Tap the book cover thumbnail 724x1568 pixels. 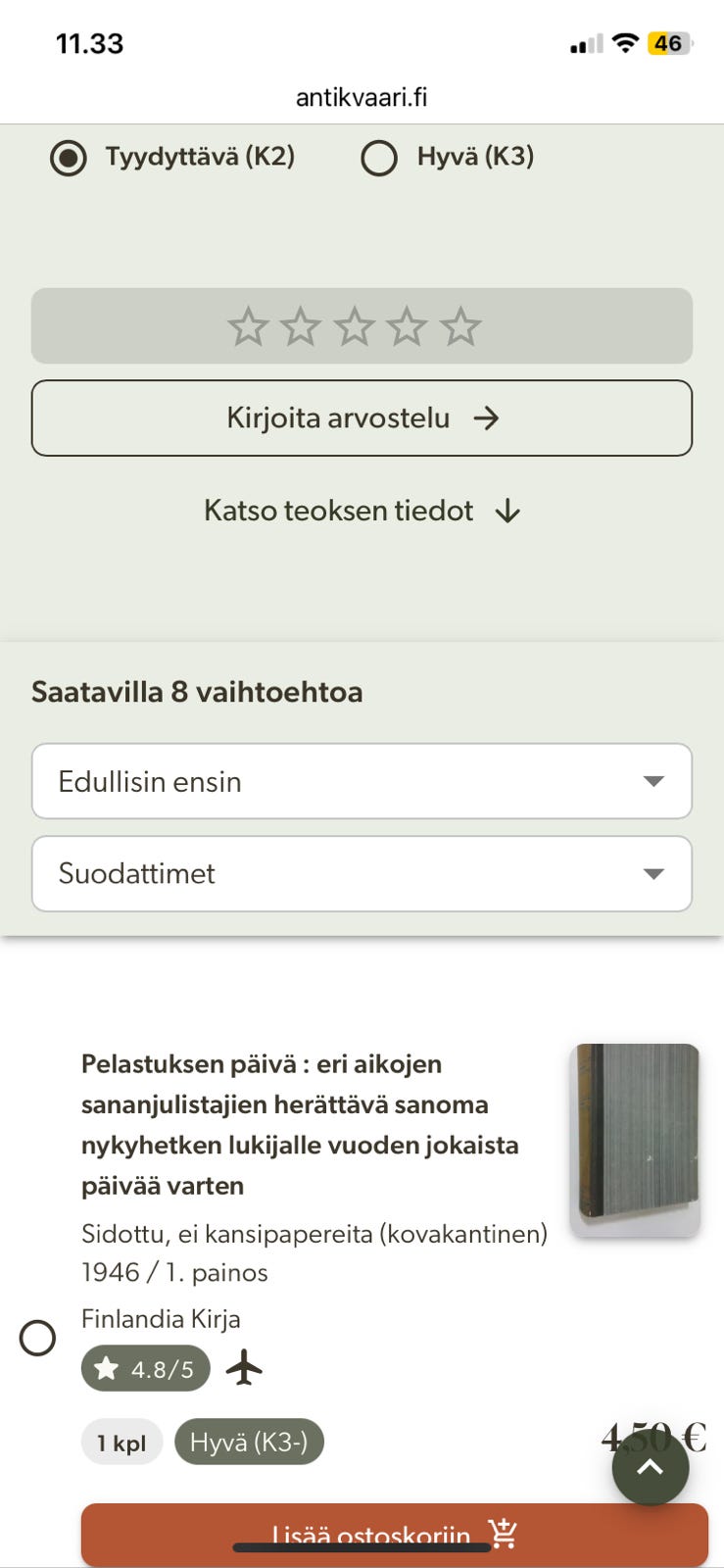click(x=635, y=1140)
